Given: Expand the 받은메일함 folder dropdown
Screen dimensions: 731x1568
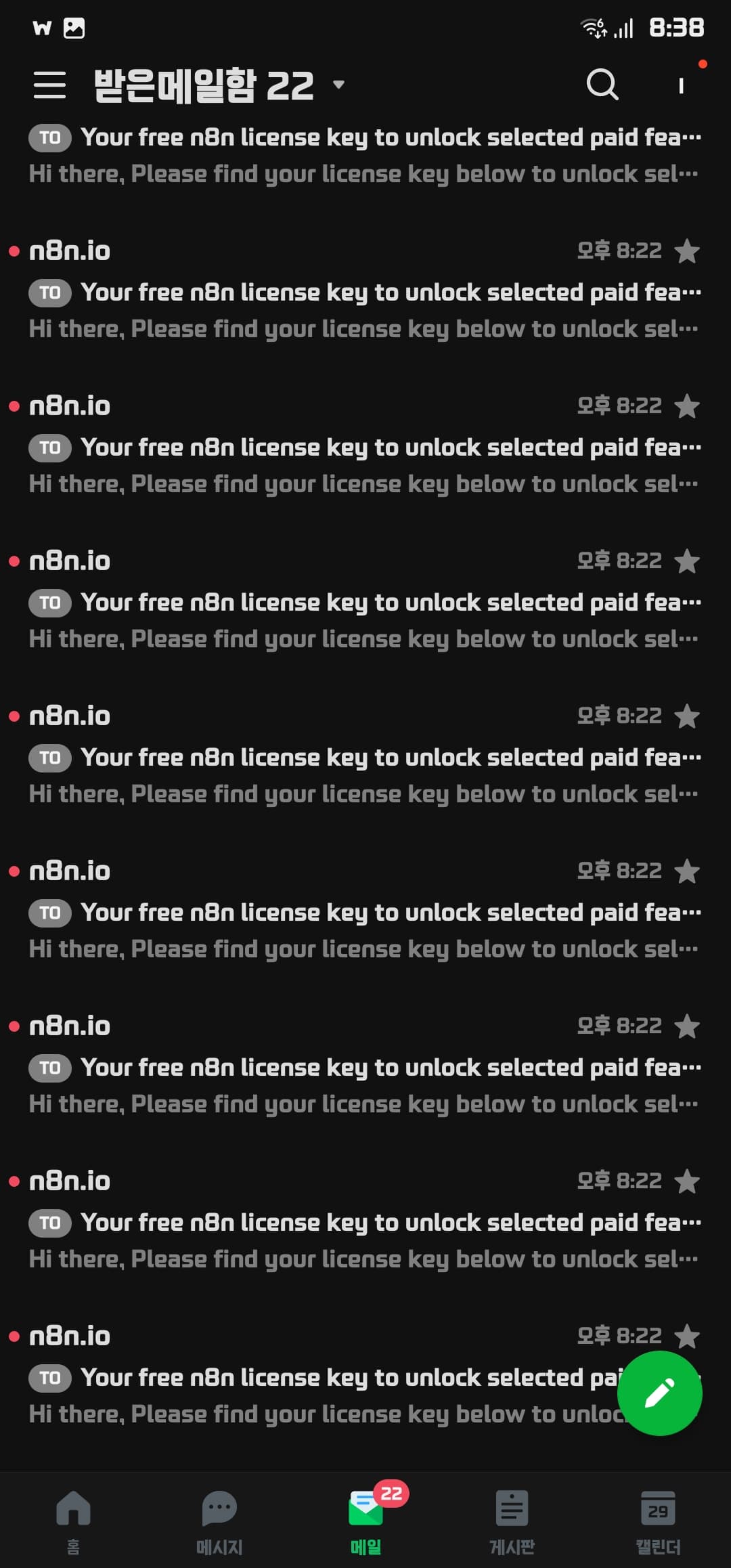Looking at the screenshot, I should [339, 85].
